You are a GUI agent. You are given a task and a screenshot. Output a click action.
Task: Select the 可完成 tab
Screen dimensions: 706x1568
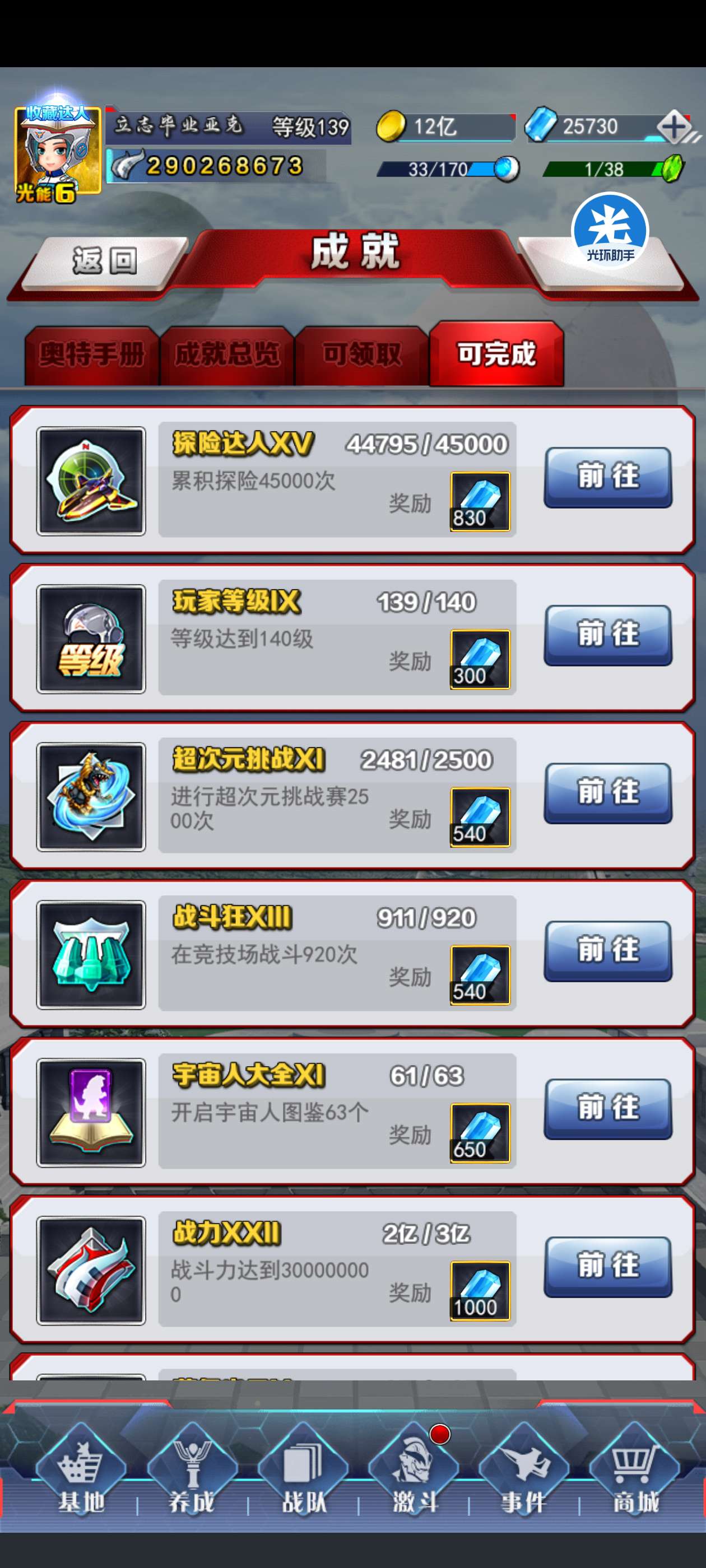point(496,354)
